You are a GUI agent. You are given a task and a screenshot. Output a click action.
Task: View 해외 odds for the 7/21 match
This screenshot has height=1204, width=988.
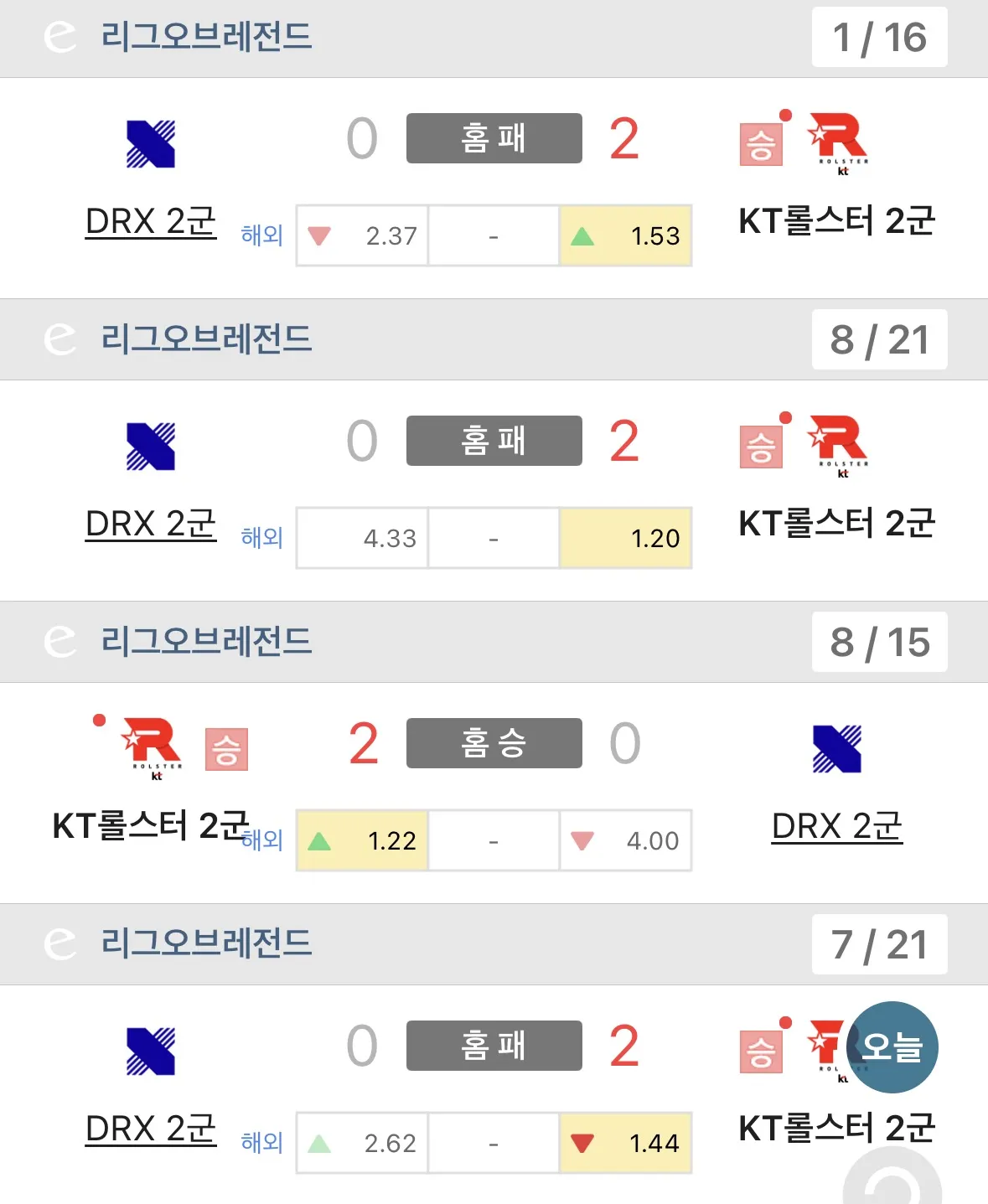click(261, 1143)
